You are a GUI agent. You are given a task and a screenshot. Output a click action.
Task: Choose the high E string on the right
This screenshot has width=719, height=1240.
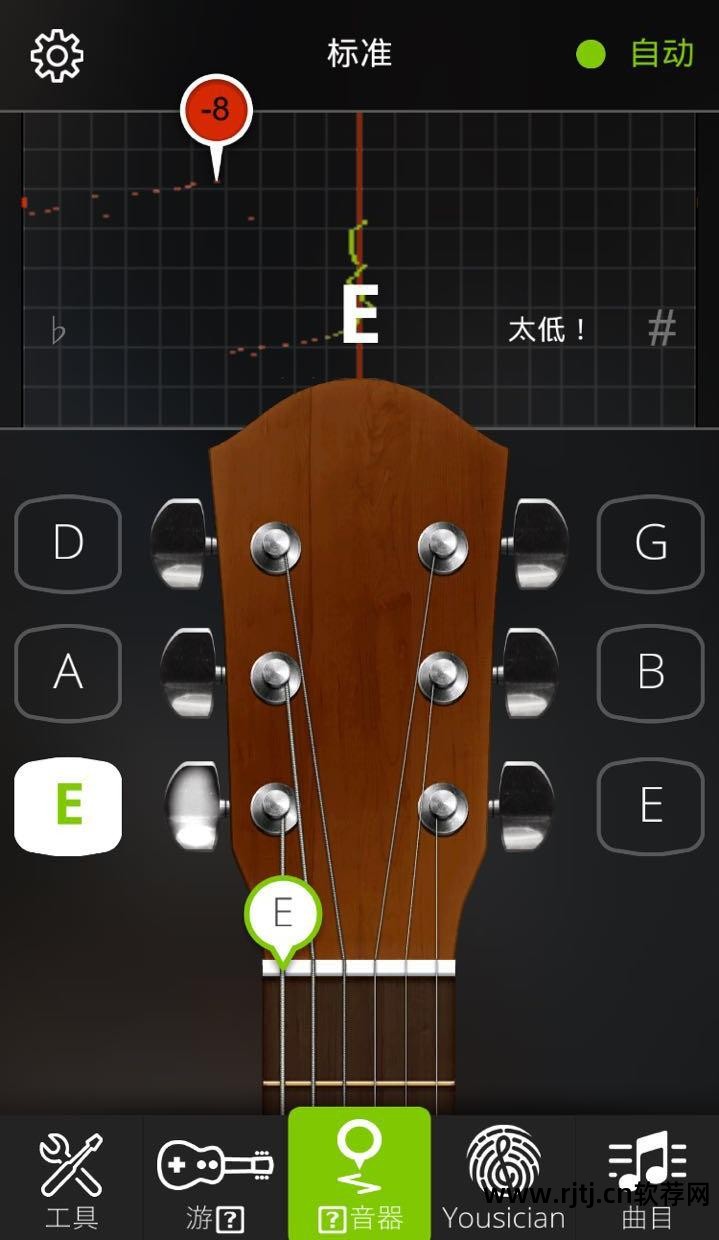650,805
